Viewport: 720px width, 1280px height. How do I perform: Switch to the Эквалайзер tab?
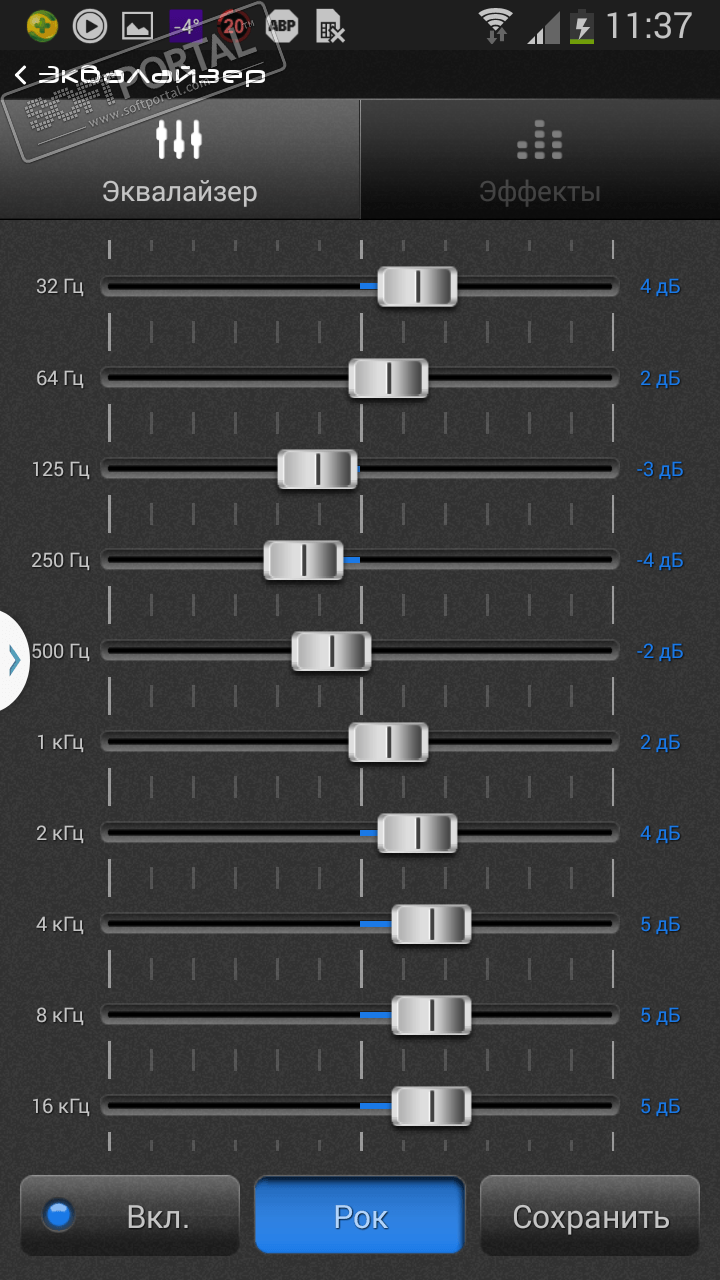(180, 160)
